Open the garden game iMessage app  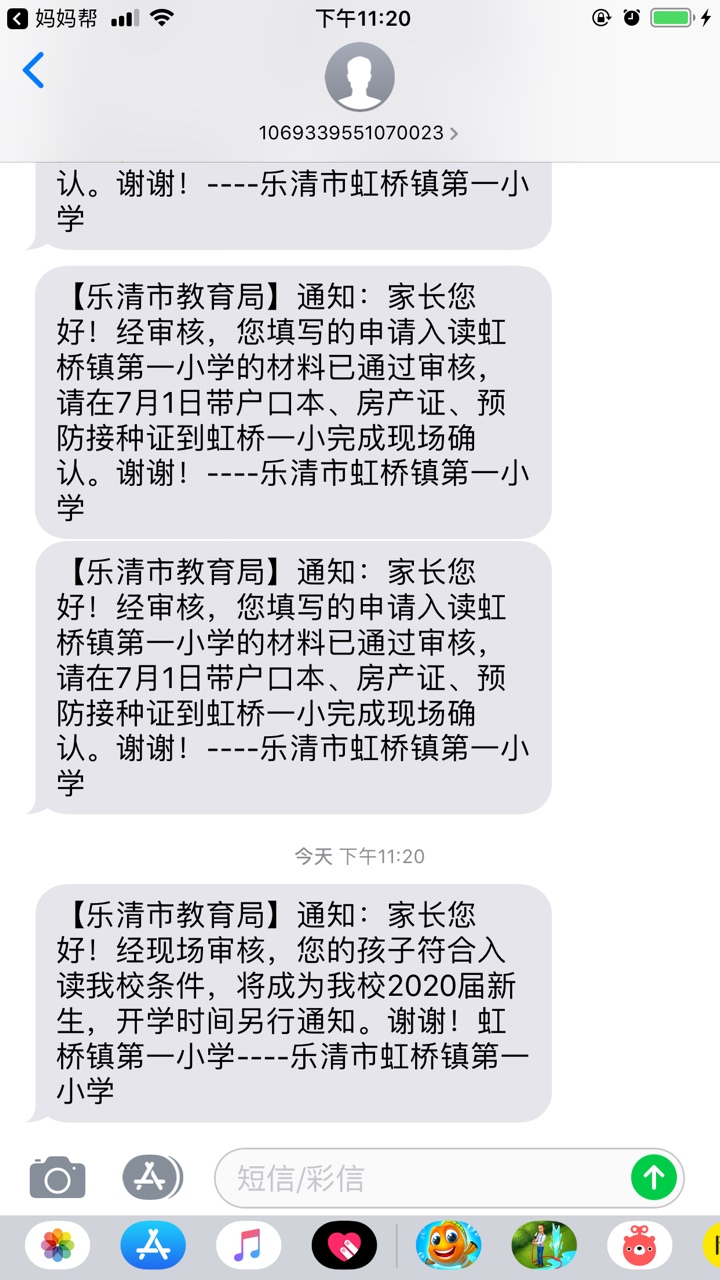[543, 1246]
